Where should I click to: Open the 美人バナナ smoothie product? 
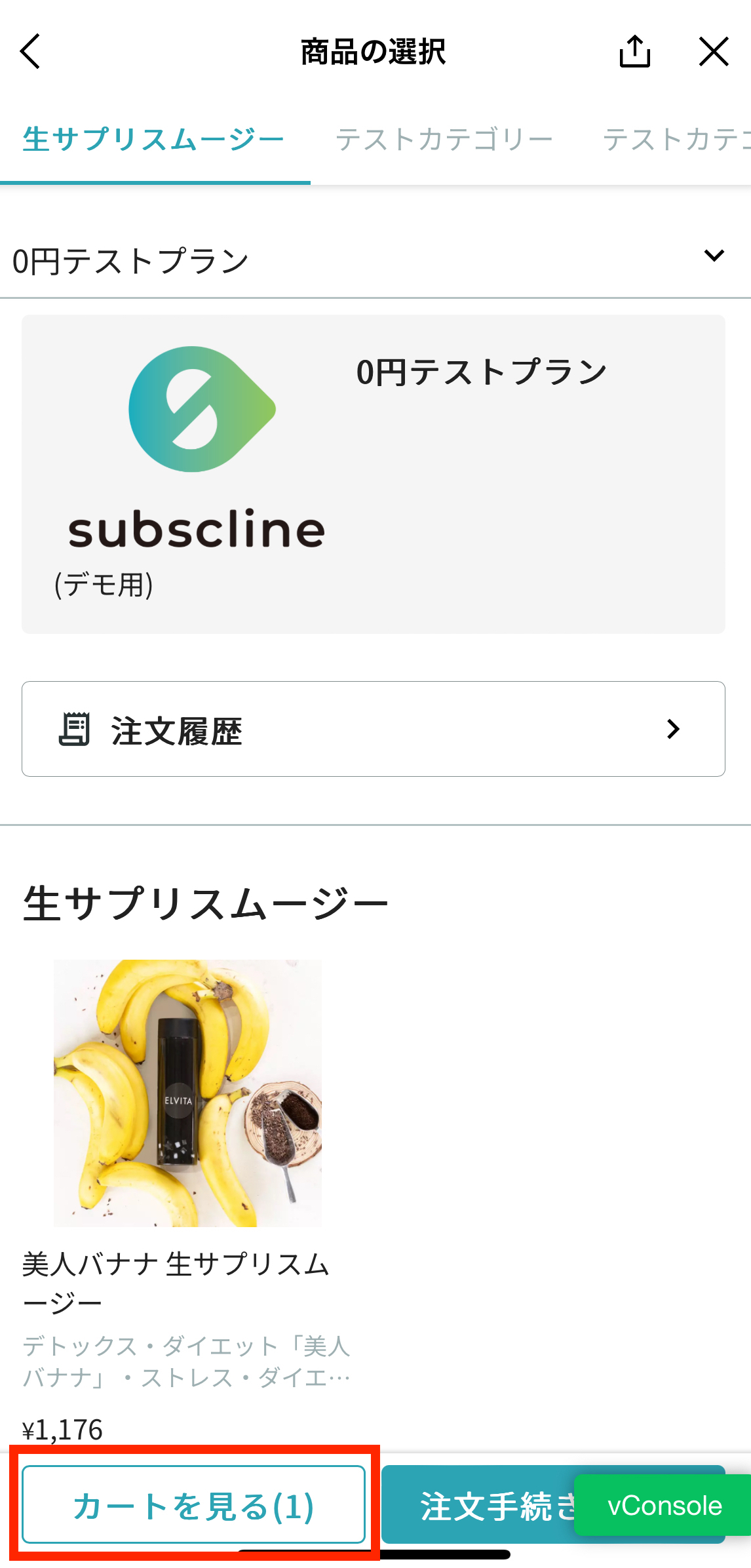(x=187, y=1093)
